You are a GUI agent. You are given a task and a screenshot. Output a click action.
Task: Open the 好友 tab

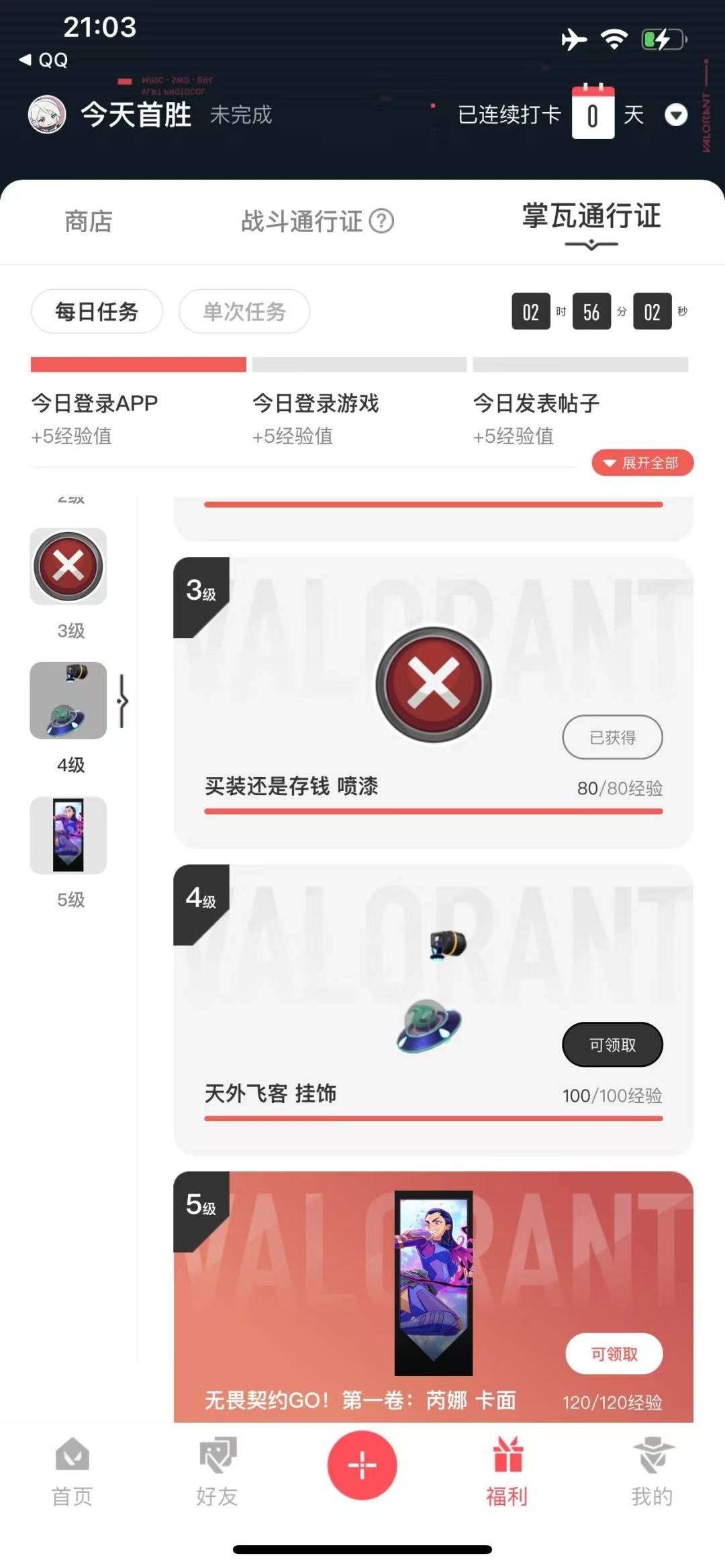coord(217,1472)
